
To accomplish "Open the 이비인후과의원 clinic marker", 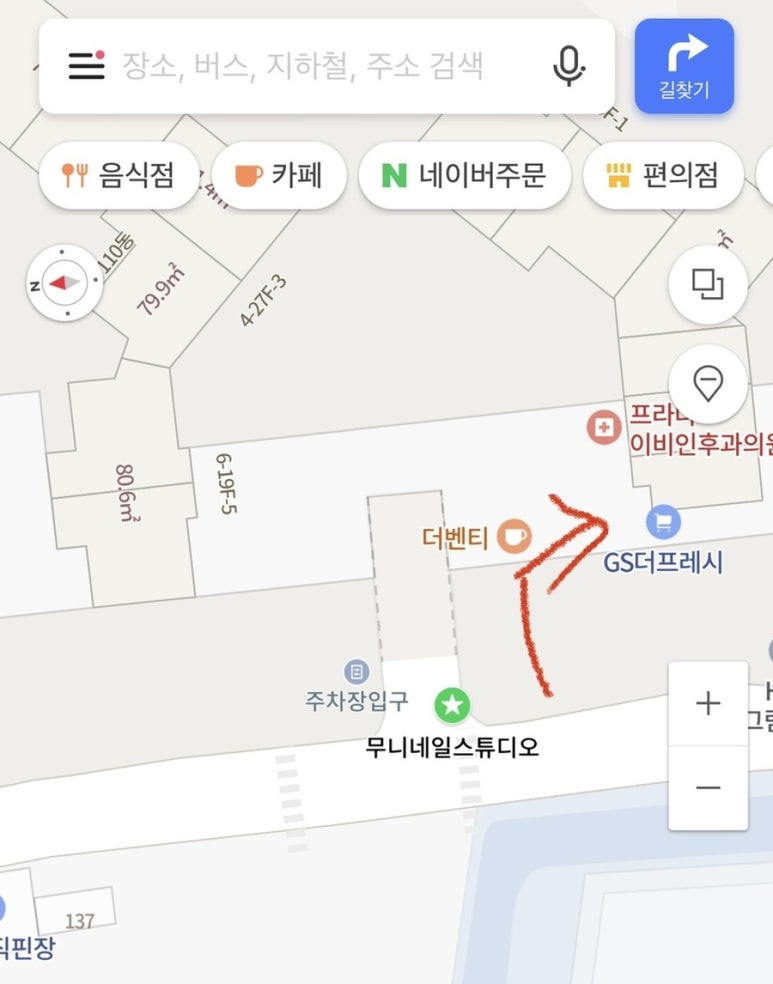I will (x=604, y=429).
